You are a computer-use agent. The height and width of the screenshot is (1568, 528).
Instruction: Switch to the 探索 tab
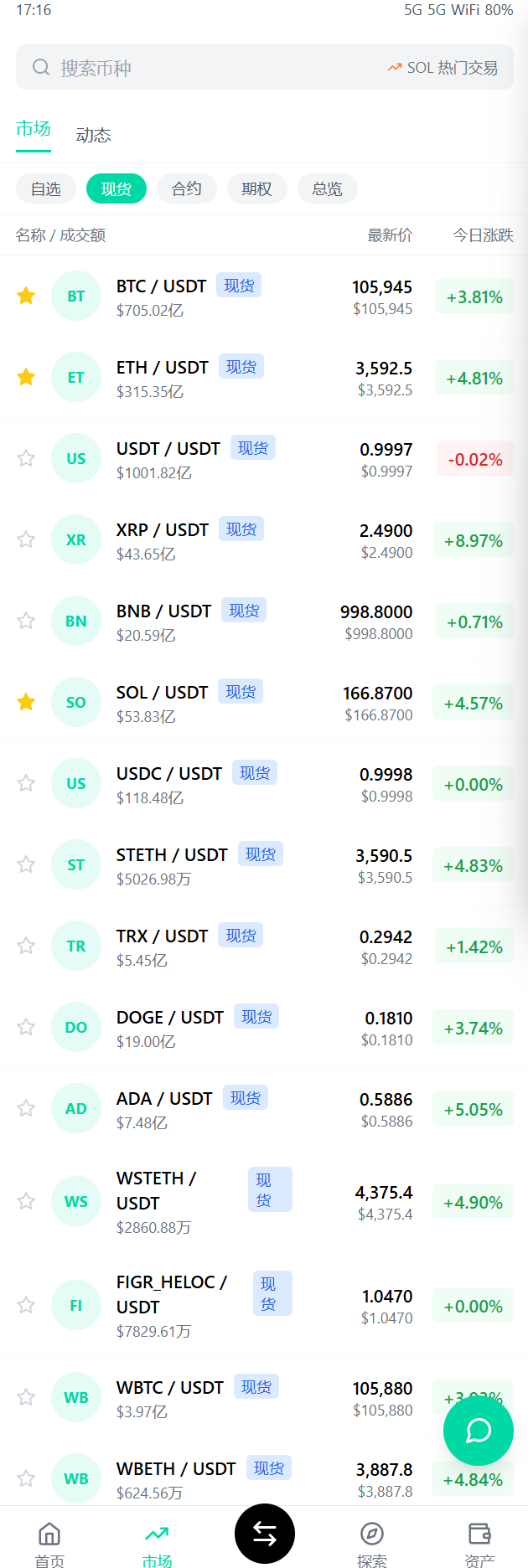371,1543
